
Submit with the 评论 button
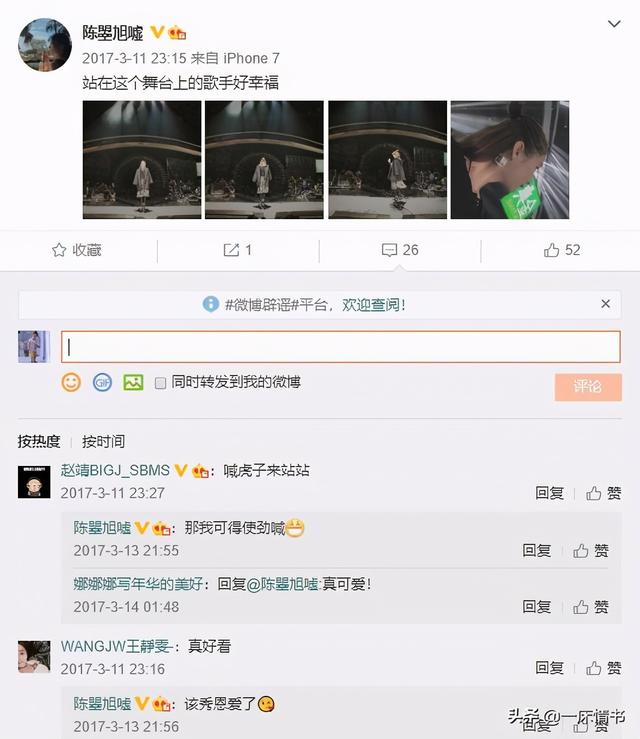pos(588,387)
